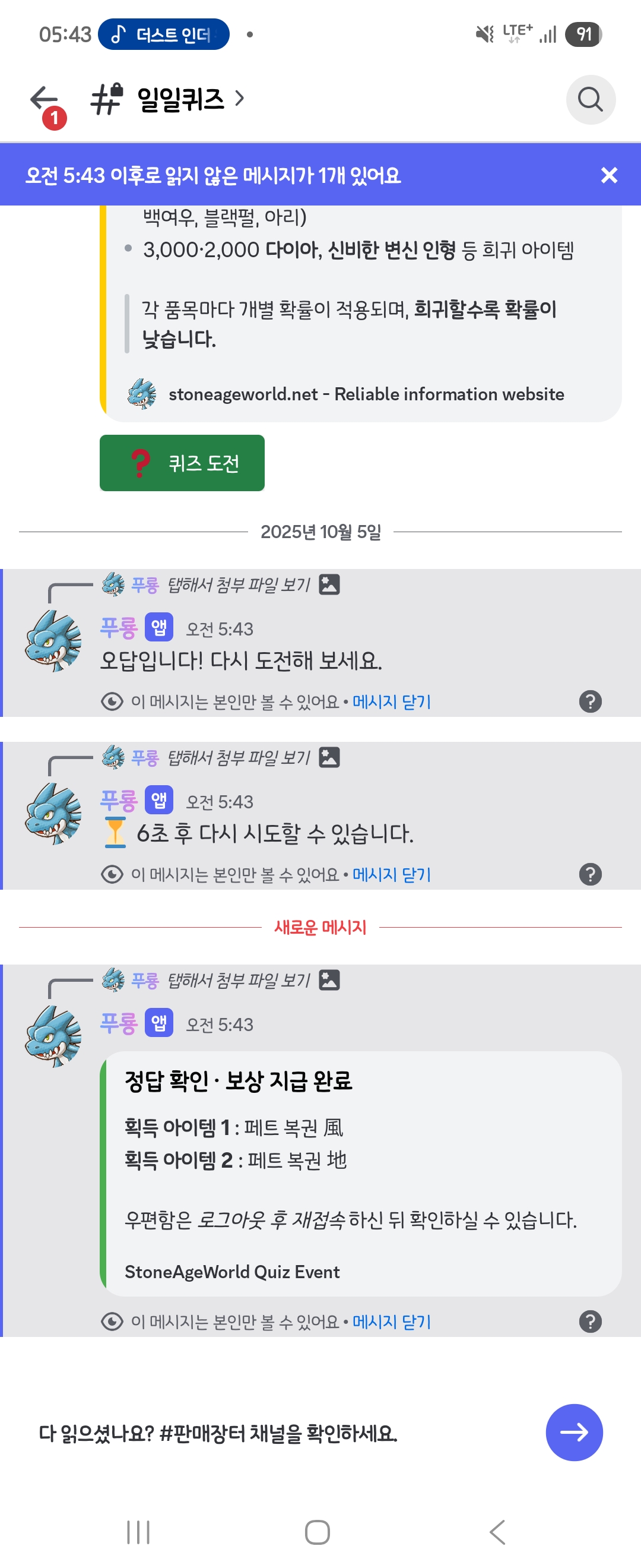View attached file above 정답 확인 message
641x1568 pixels.
(x=239, y=981)
